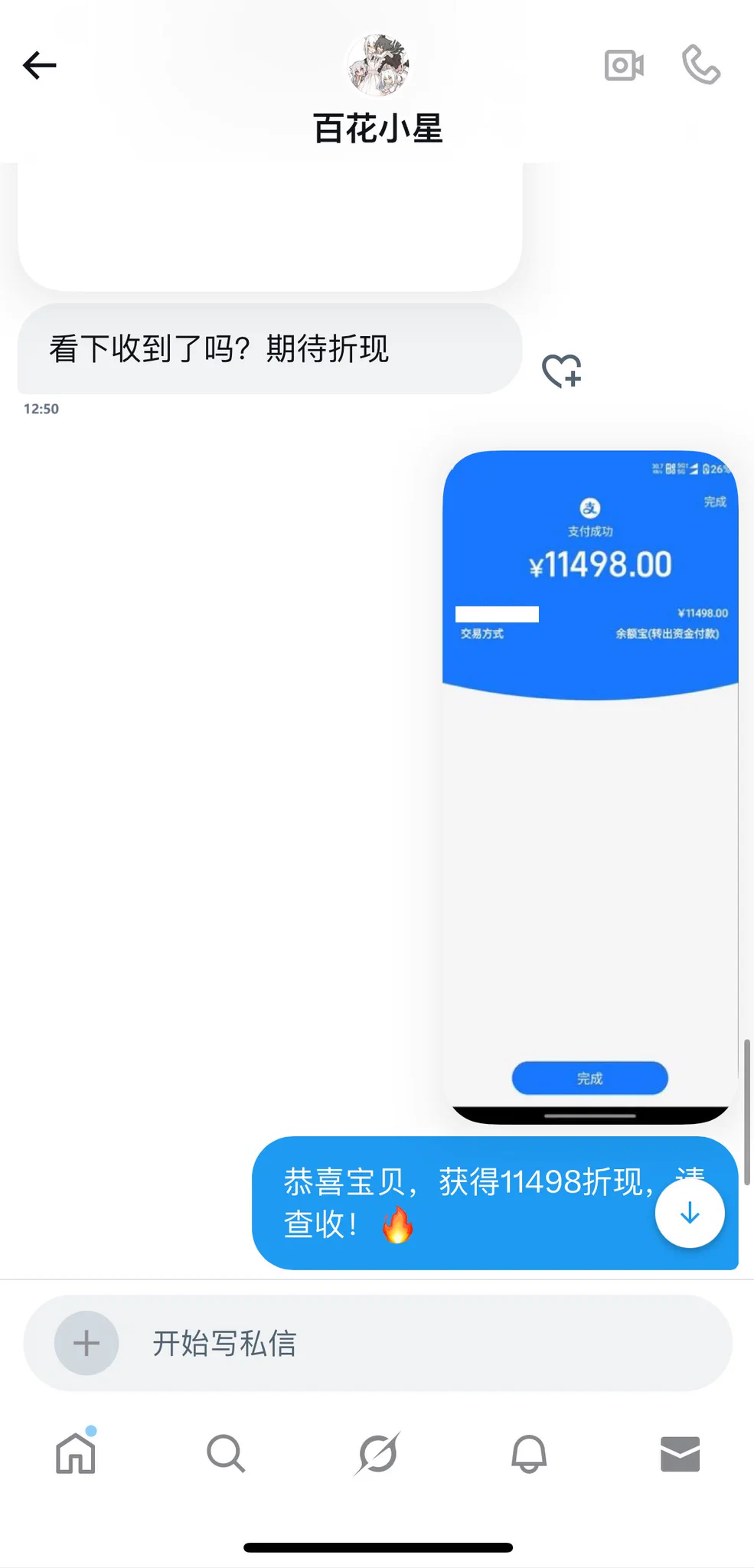The width and height of the screenshot is (754, 1568).
Task: Go back from chat with 百花小星
Action: (40, 66)
